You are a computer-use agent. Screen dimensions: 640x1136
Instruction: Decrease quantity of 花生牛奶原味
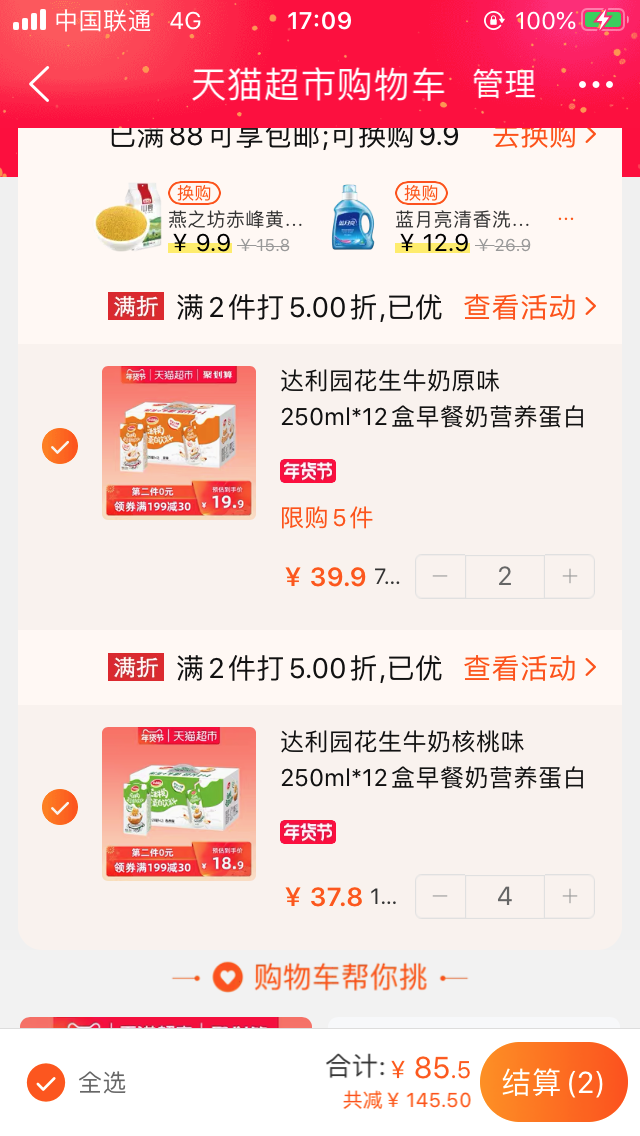click(440, 576)
